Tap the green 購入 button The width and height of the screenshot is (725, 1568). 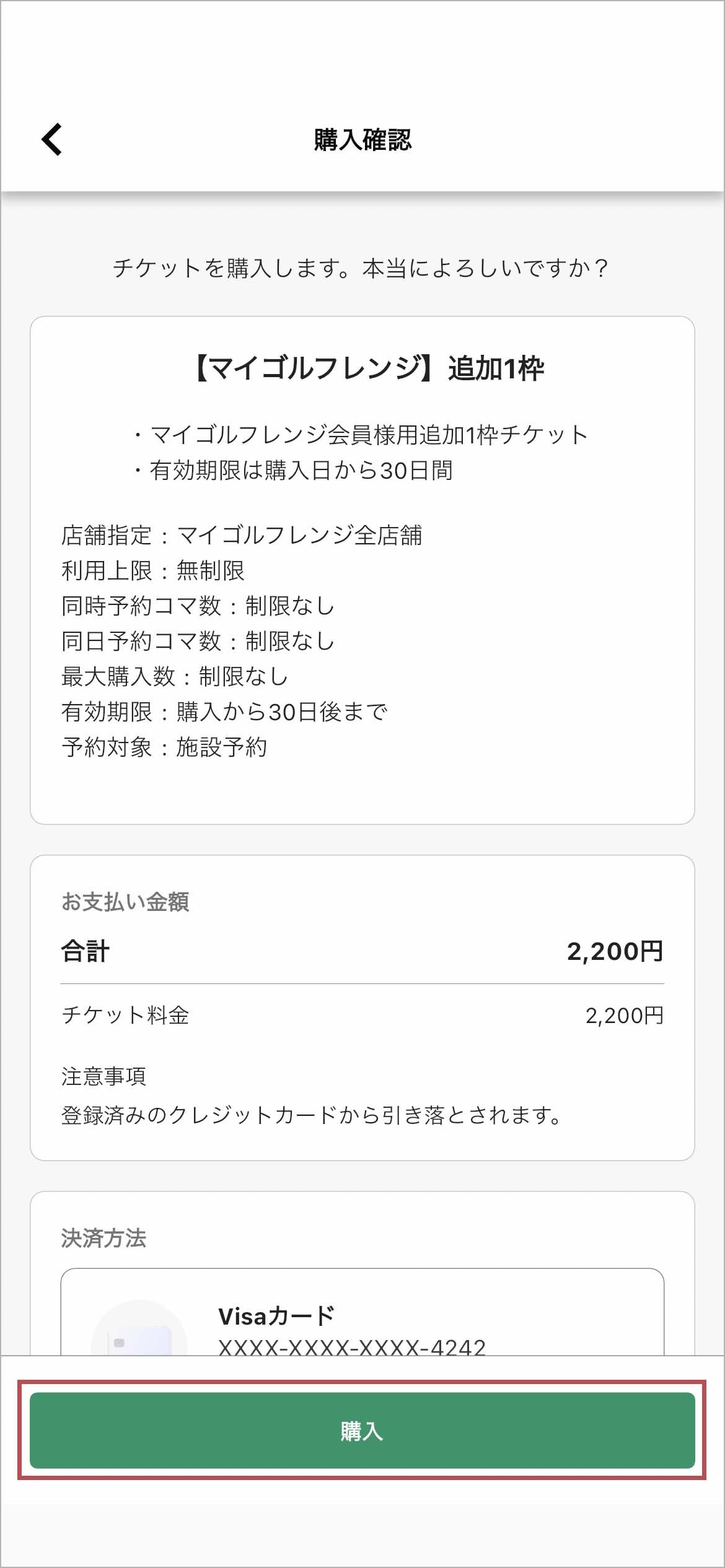[x=362, y=1431]
